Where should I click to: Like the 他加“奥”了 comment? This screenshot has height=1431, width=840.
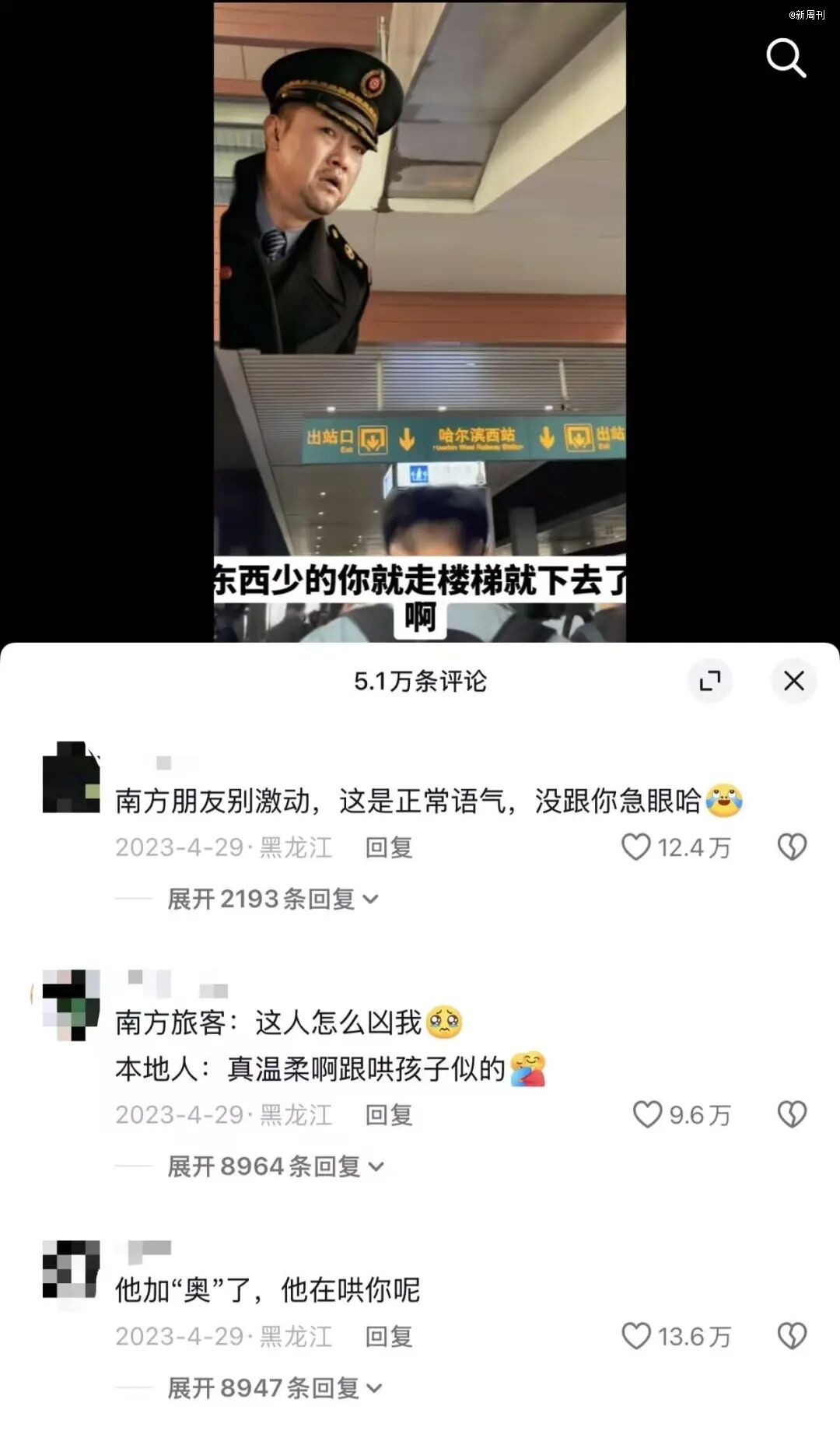point(635,1336)
